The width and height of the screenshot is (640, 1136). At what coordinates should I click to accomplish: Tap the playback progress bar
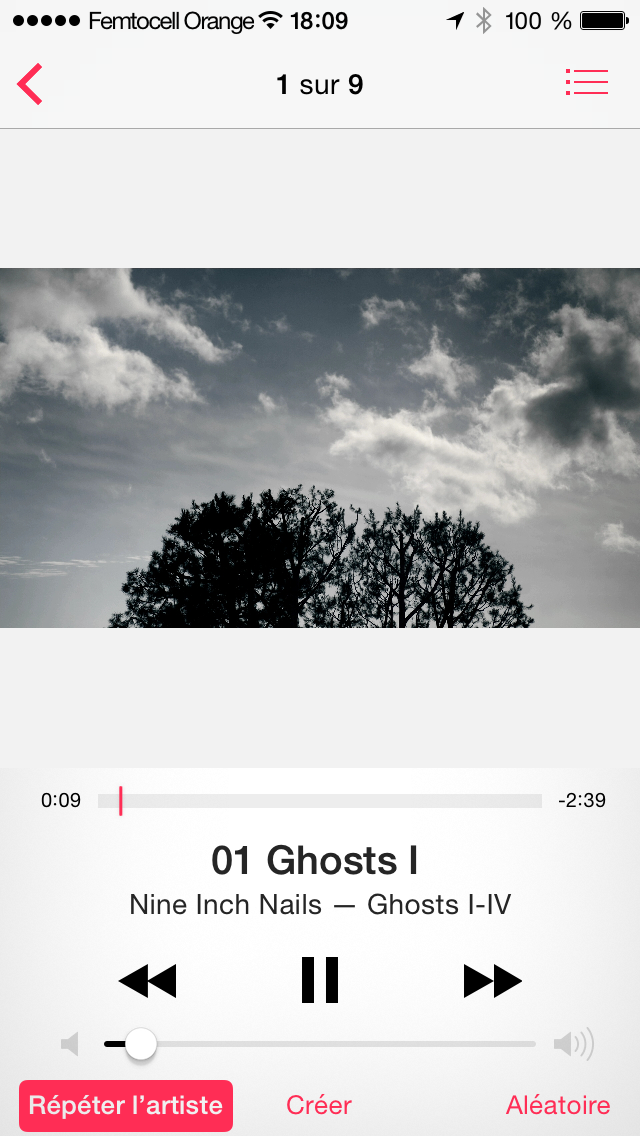[x=320, y=801]
